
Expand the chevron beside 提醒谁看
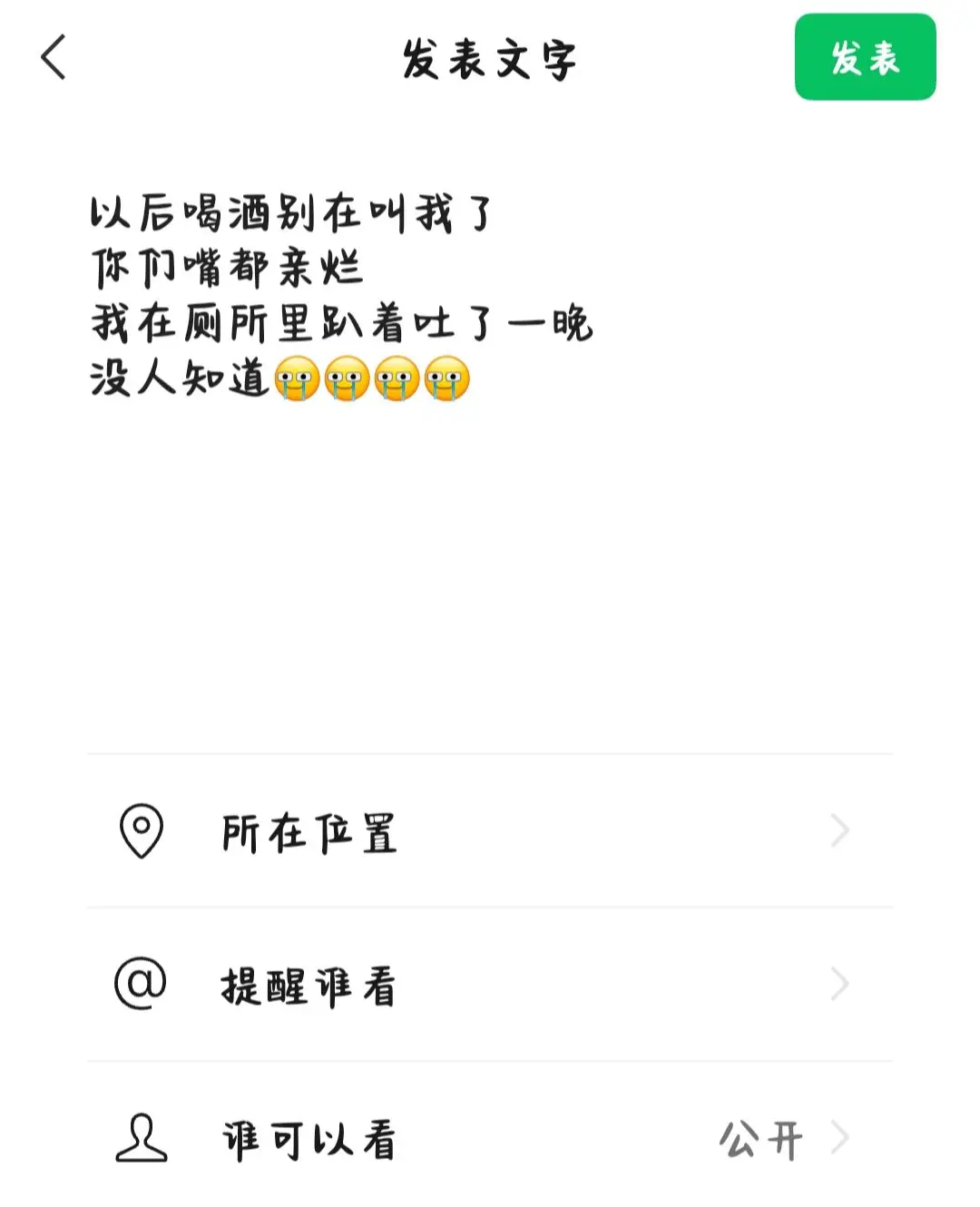[839, 983]
